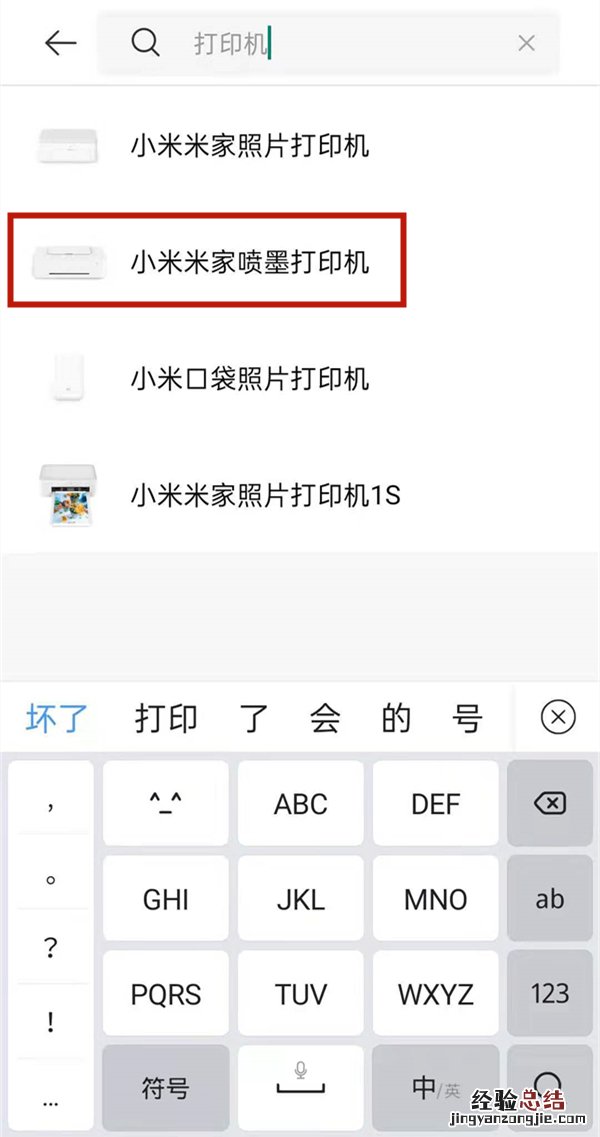This screenshot has height=1137, width=600.
Task: Close the keyboard suggestion bar
Action: pos(558,717)
